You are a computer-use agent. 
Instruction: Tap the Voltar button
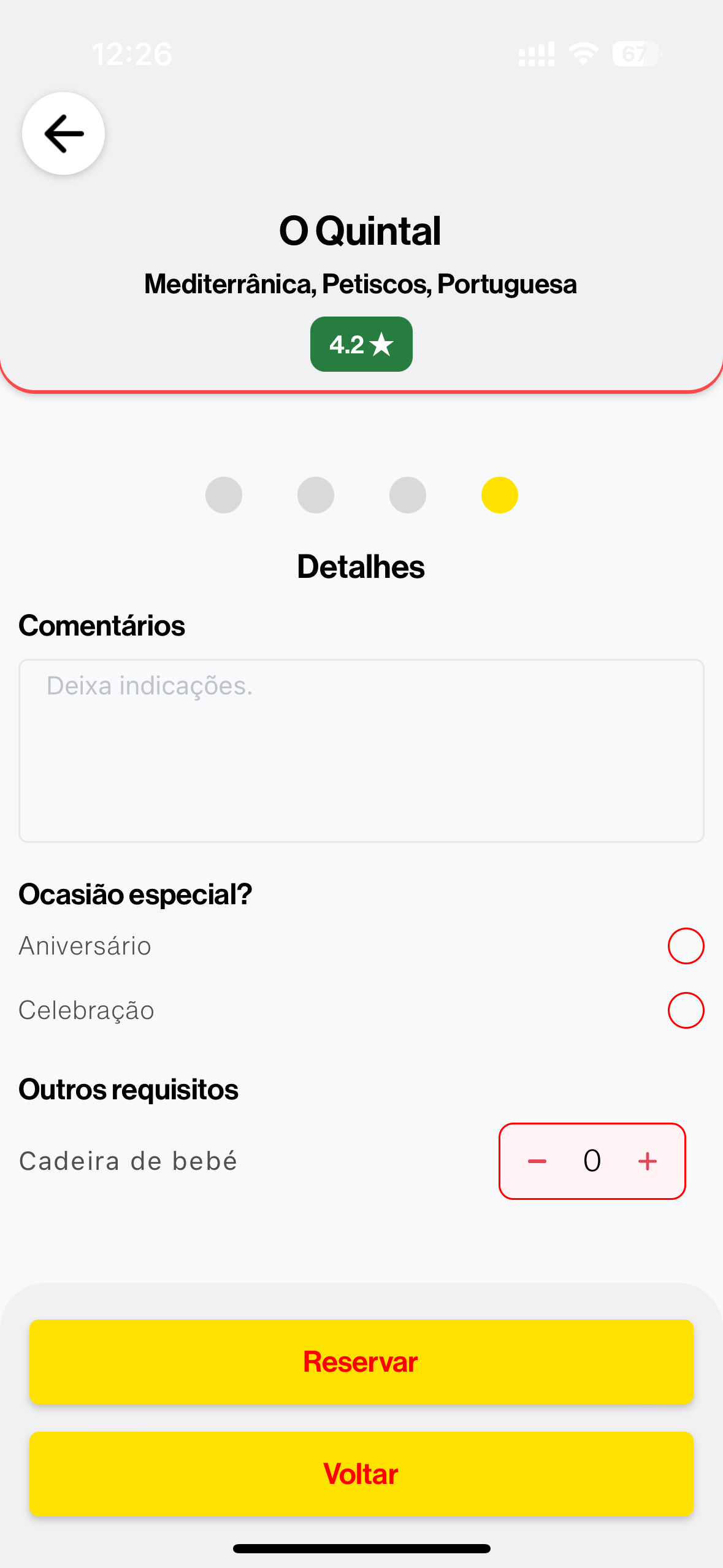[361, 1474]
